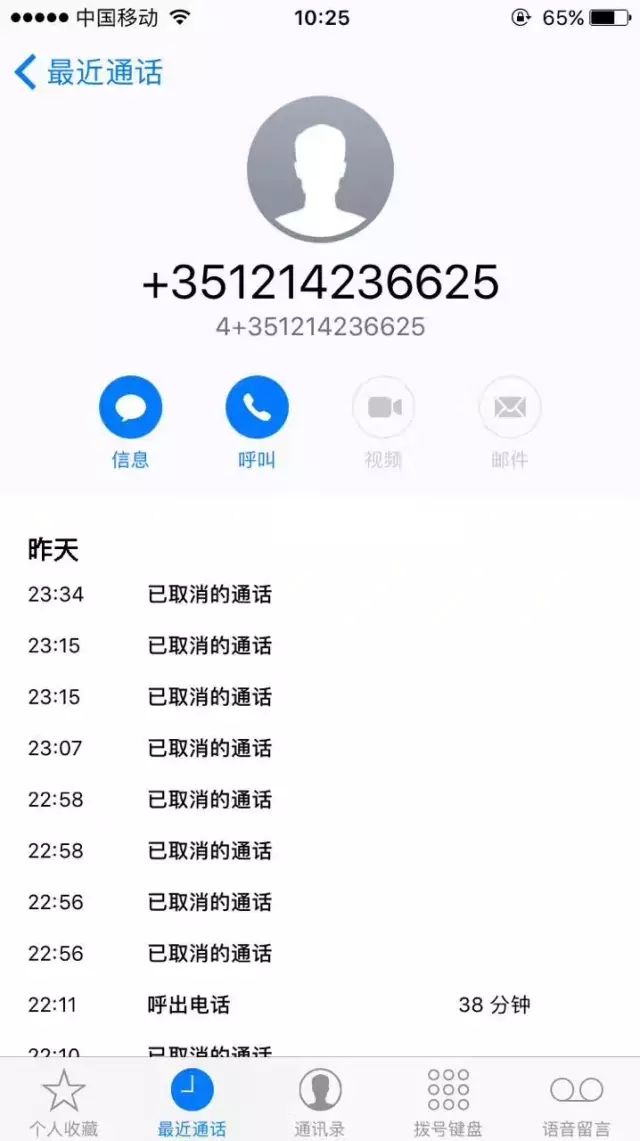Open the 拨号键盘 keypad tab
The width and height of the screenshot is (640, 1141).
click(448, 1102)
